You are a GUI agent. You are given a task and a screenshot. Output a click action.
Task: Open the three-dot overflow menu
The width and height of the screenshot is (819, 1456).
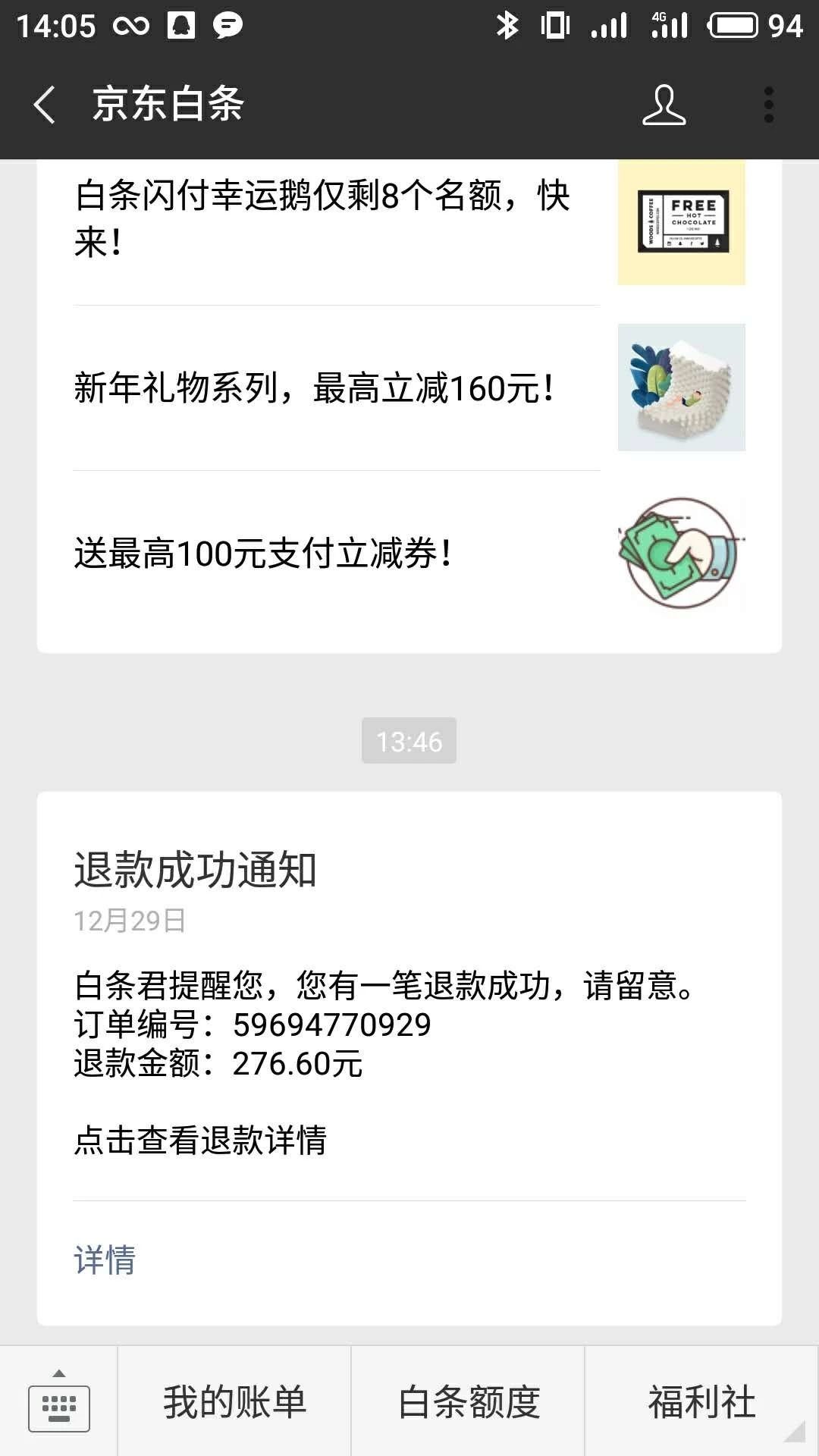pos(768,105)
